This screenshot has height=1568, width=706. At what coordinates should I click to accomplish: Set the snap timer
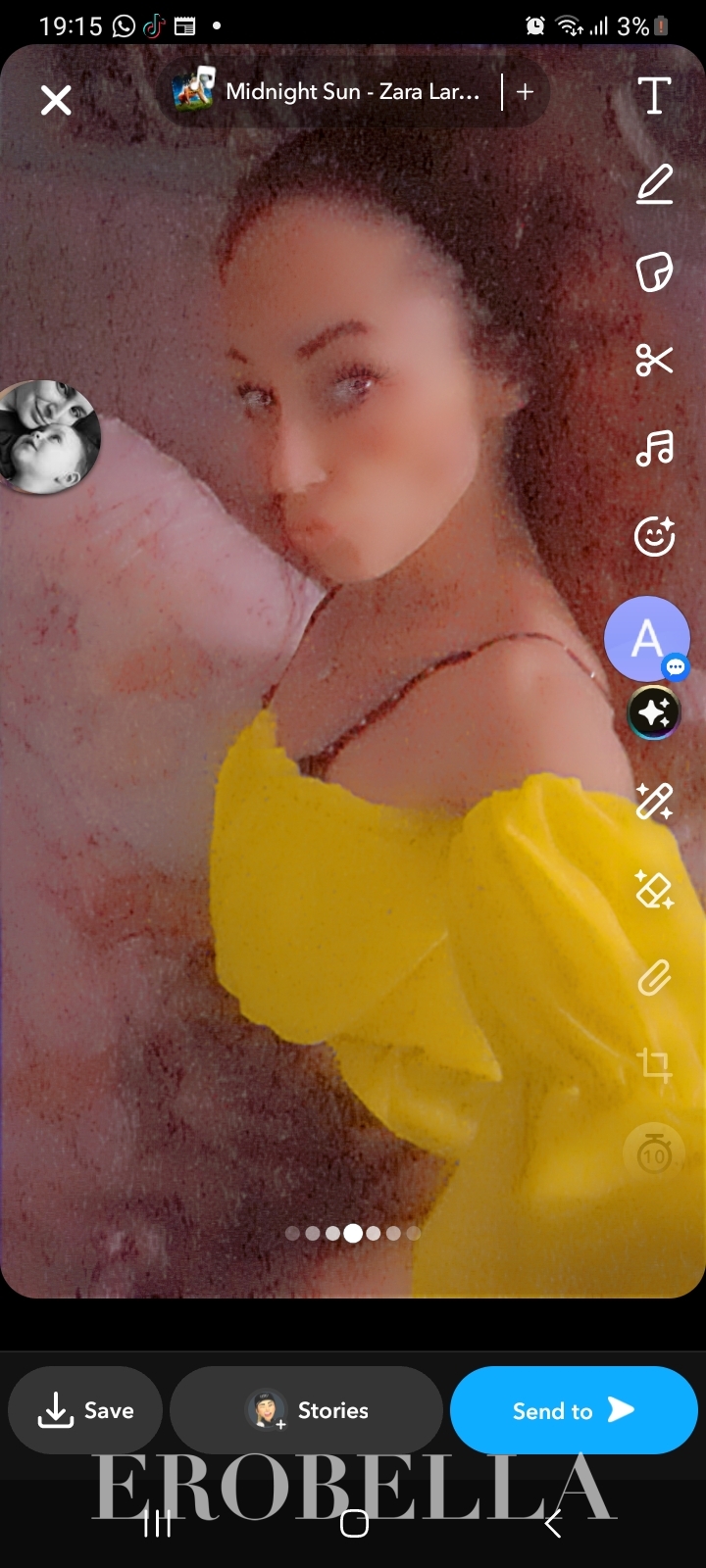654,1153
